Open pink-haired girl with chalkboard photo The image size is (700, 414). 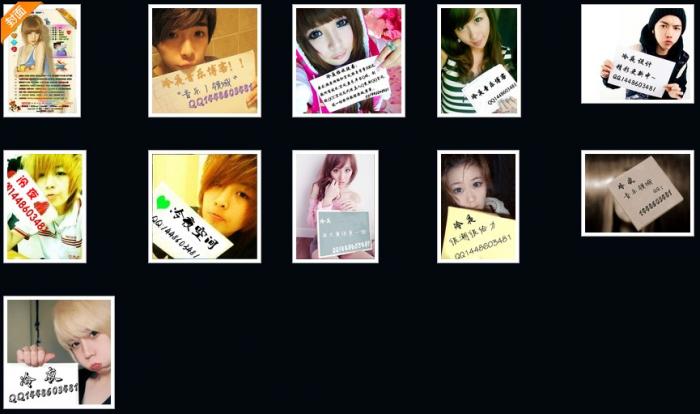[x=335, y=206]
